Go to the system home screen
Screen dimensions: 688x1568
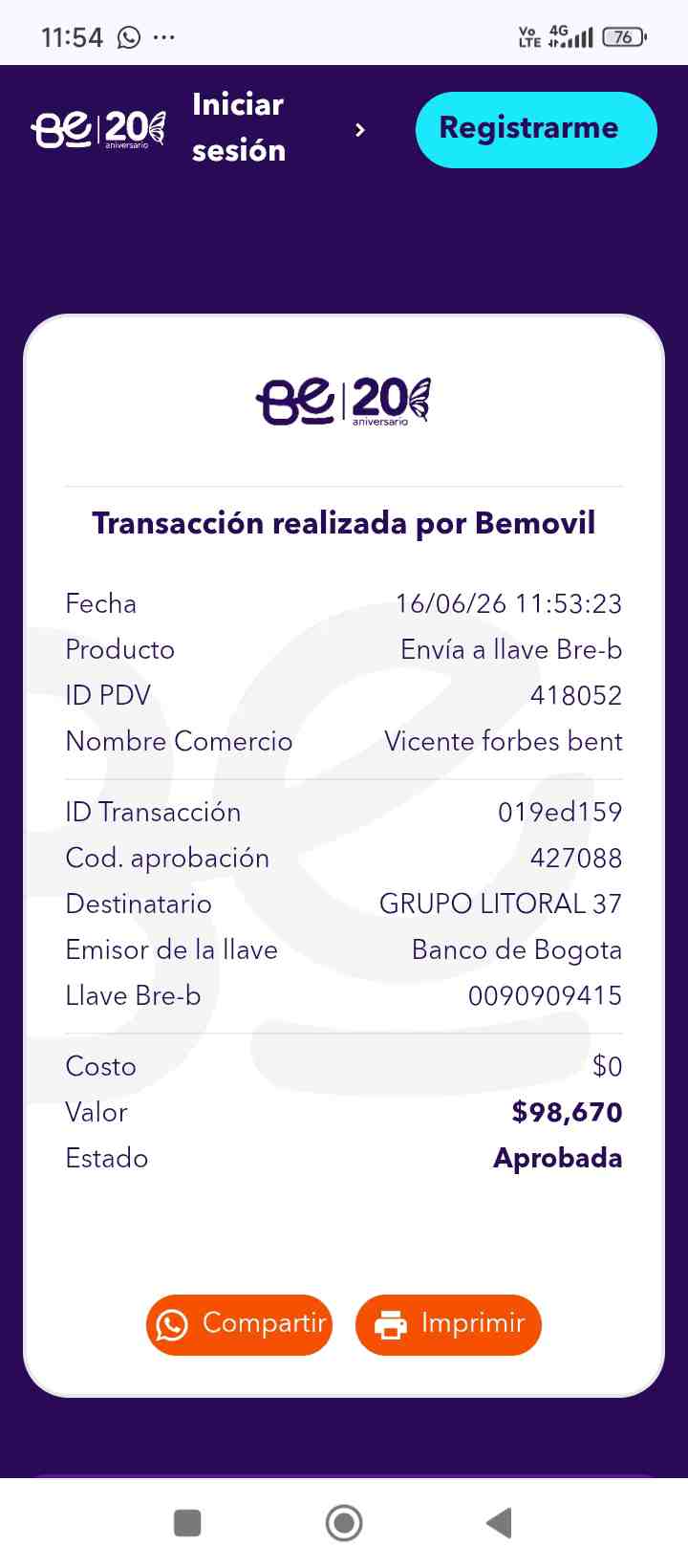344,1523
